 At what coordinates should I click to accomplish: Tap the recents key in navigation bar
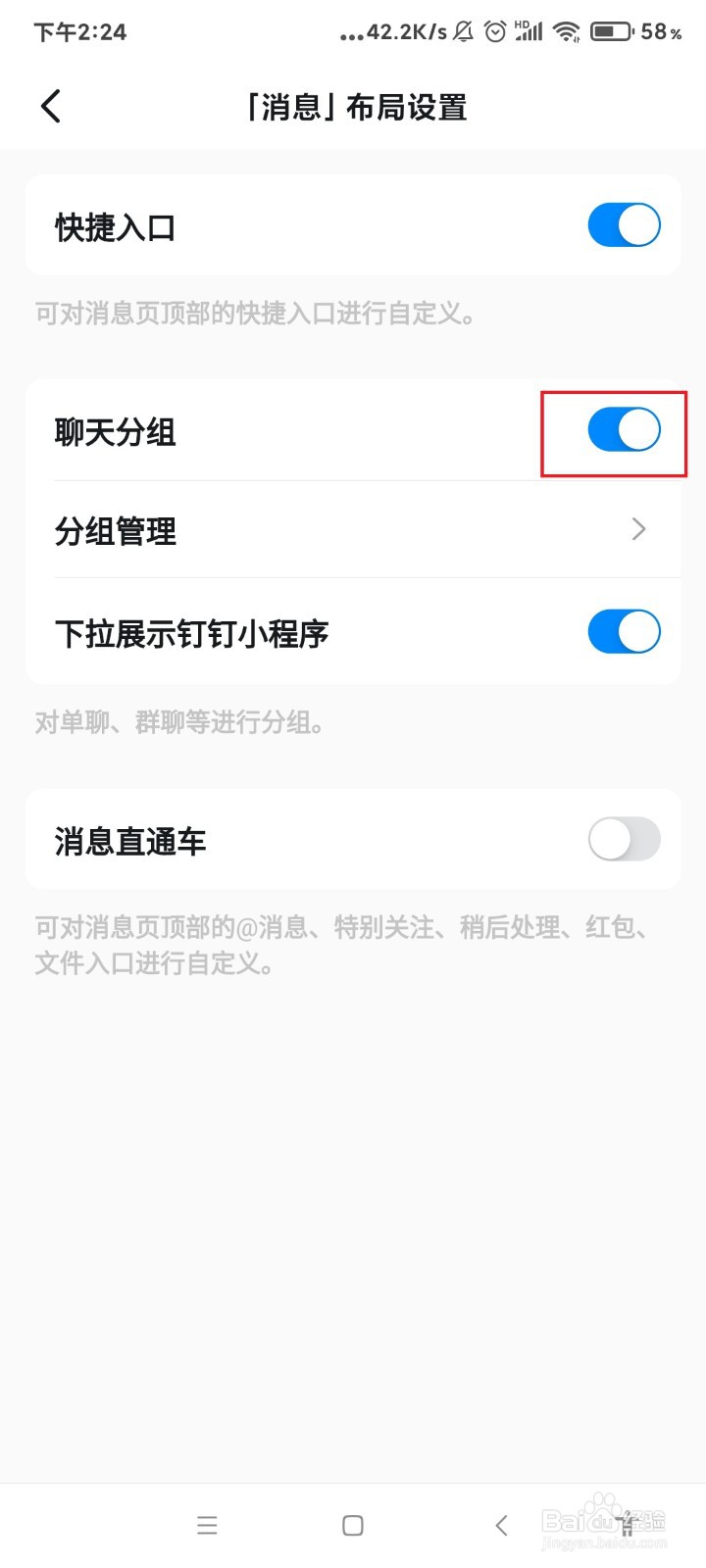point(207,1525)
